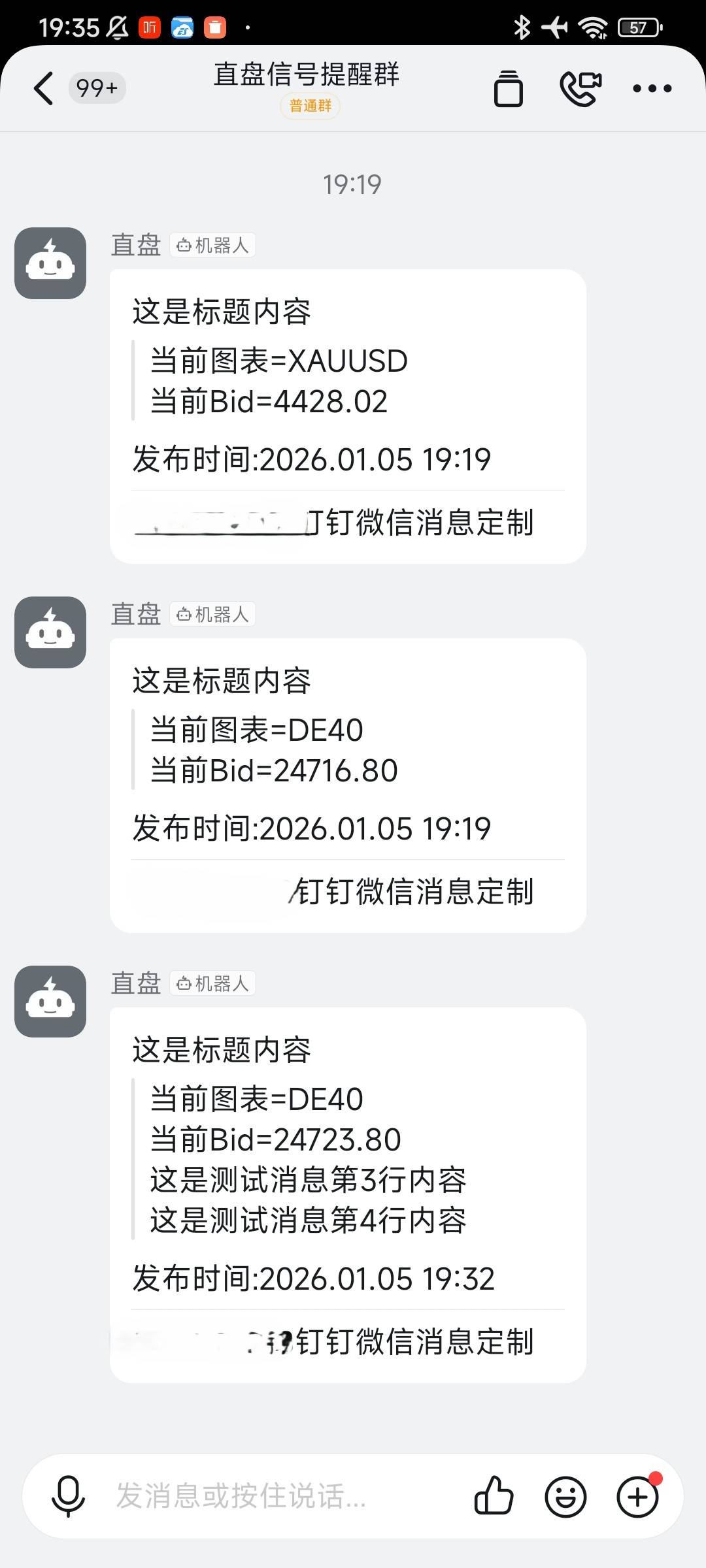Screen dimensions: 706x1568
Task: Tap the 普通群 group type badge
Action: coord(310,105)
